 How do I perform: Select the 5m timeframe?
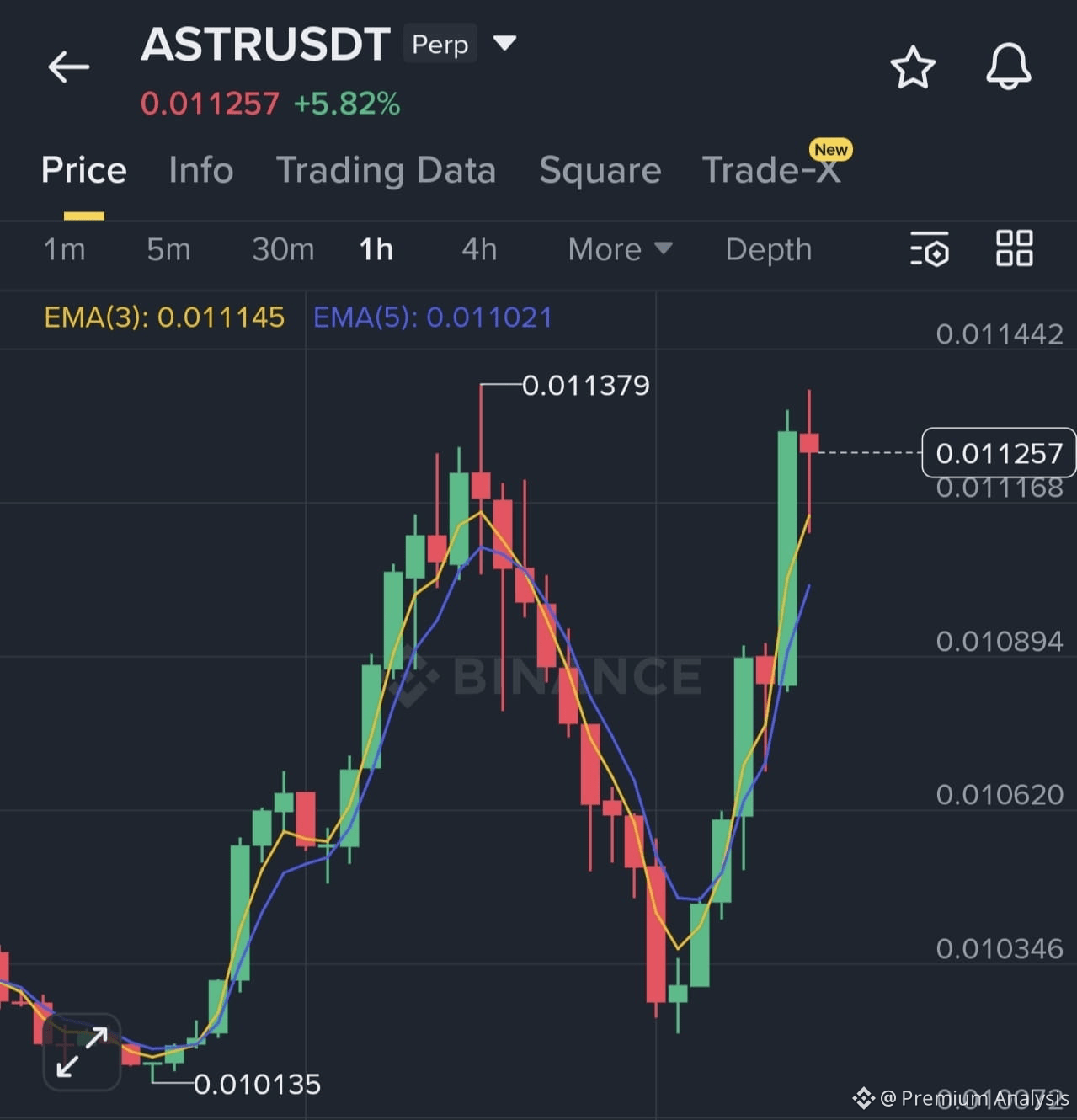[168, 249]
